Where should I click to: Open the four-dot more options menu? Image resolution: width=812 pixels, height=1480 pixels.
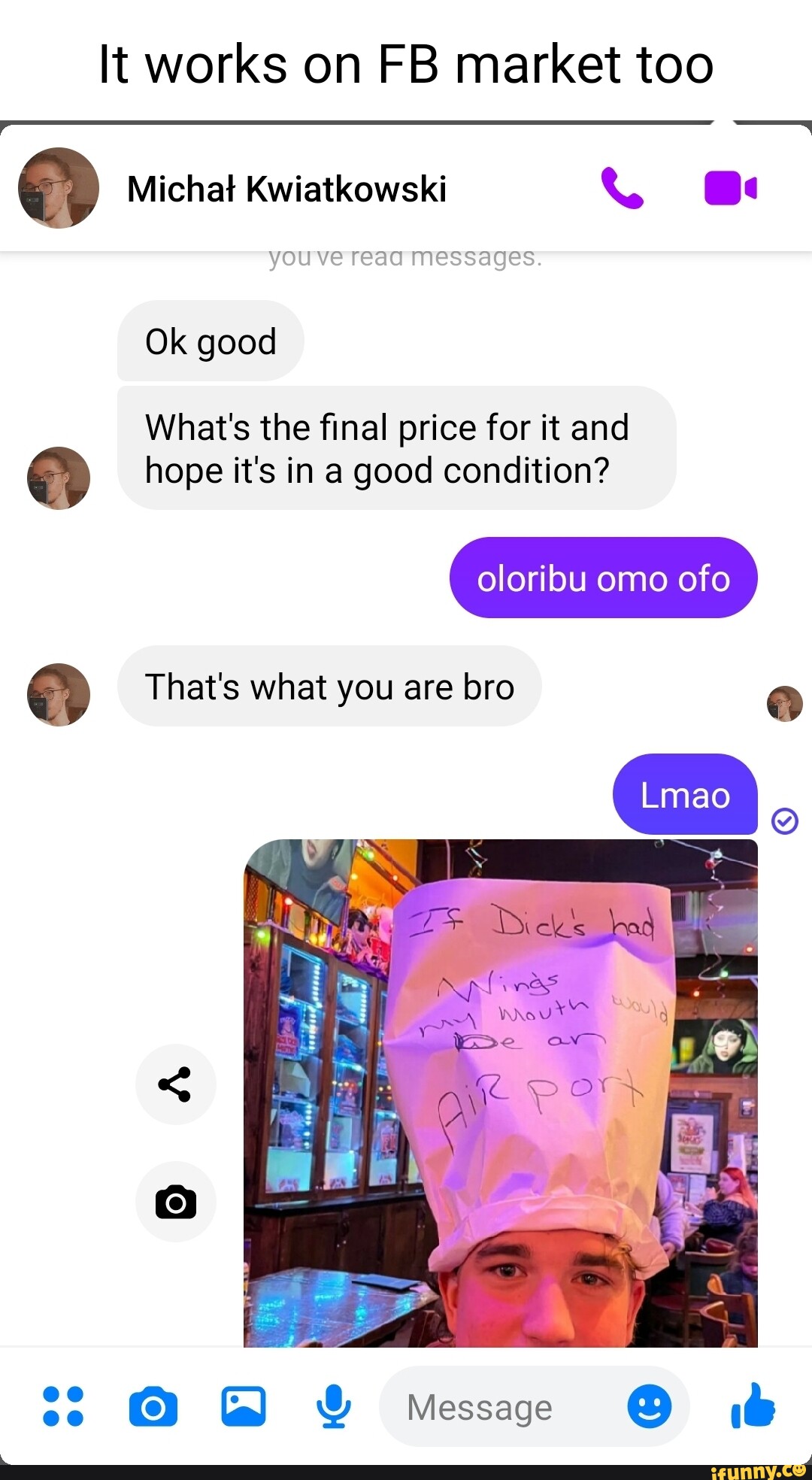tap(63, 1406)
